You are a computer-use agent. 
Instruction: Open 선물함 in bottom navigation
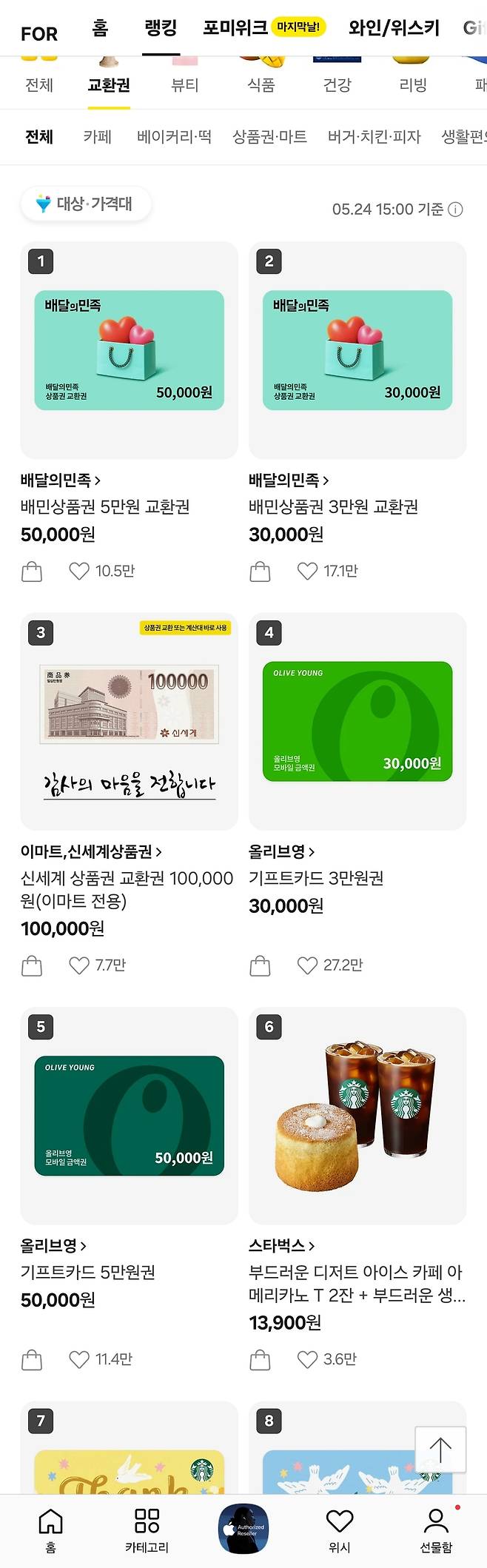coord(436,1530)
